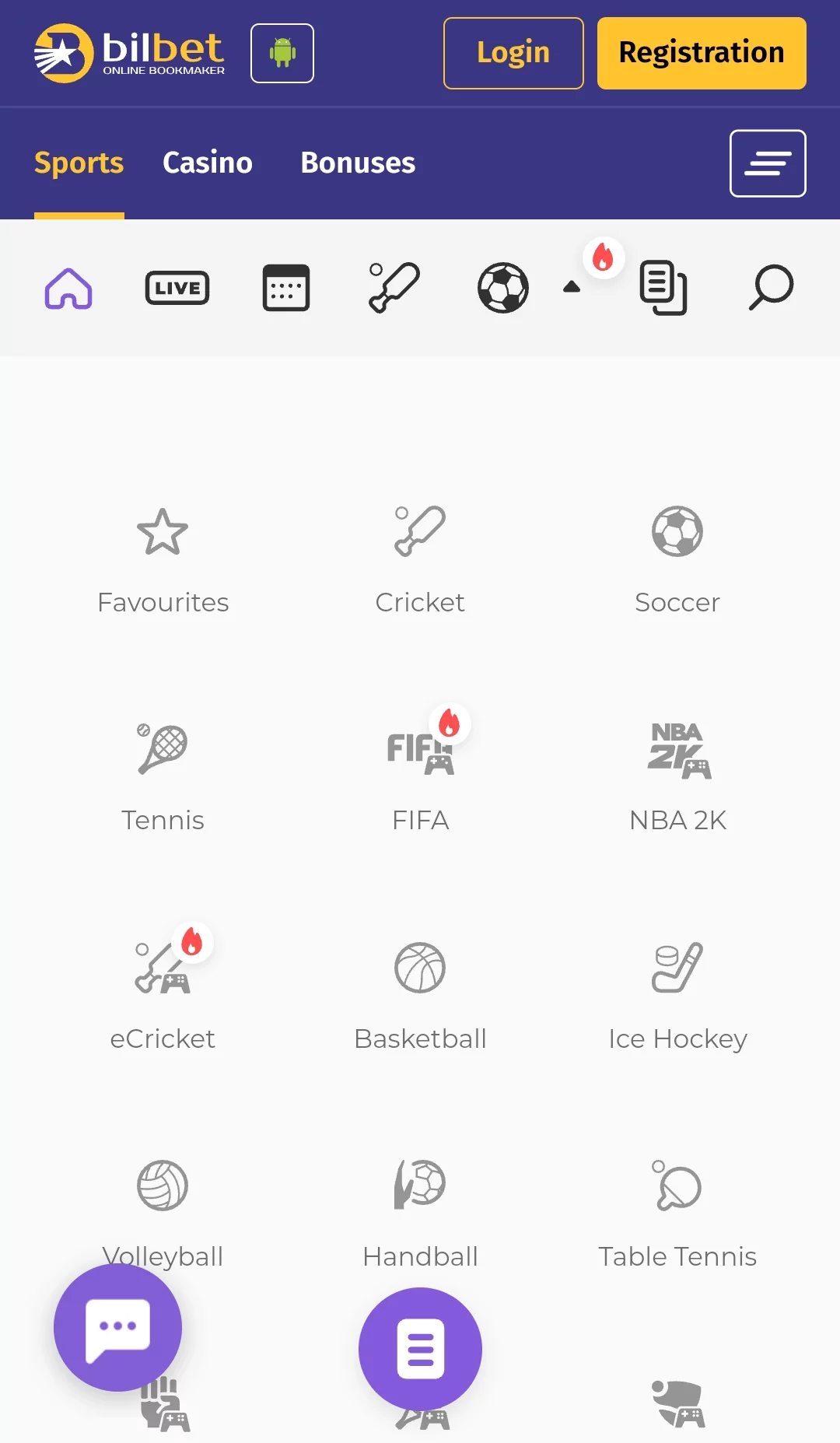840x1443 pixels.
Task: Click the bilbet logo
Action: [128, 51]
